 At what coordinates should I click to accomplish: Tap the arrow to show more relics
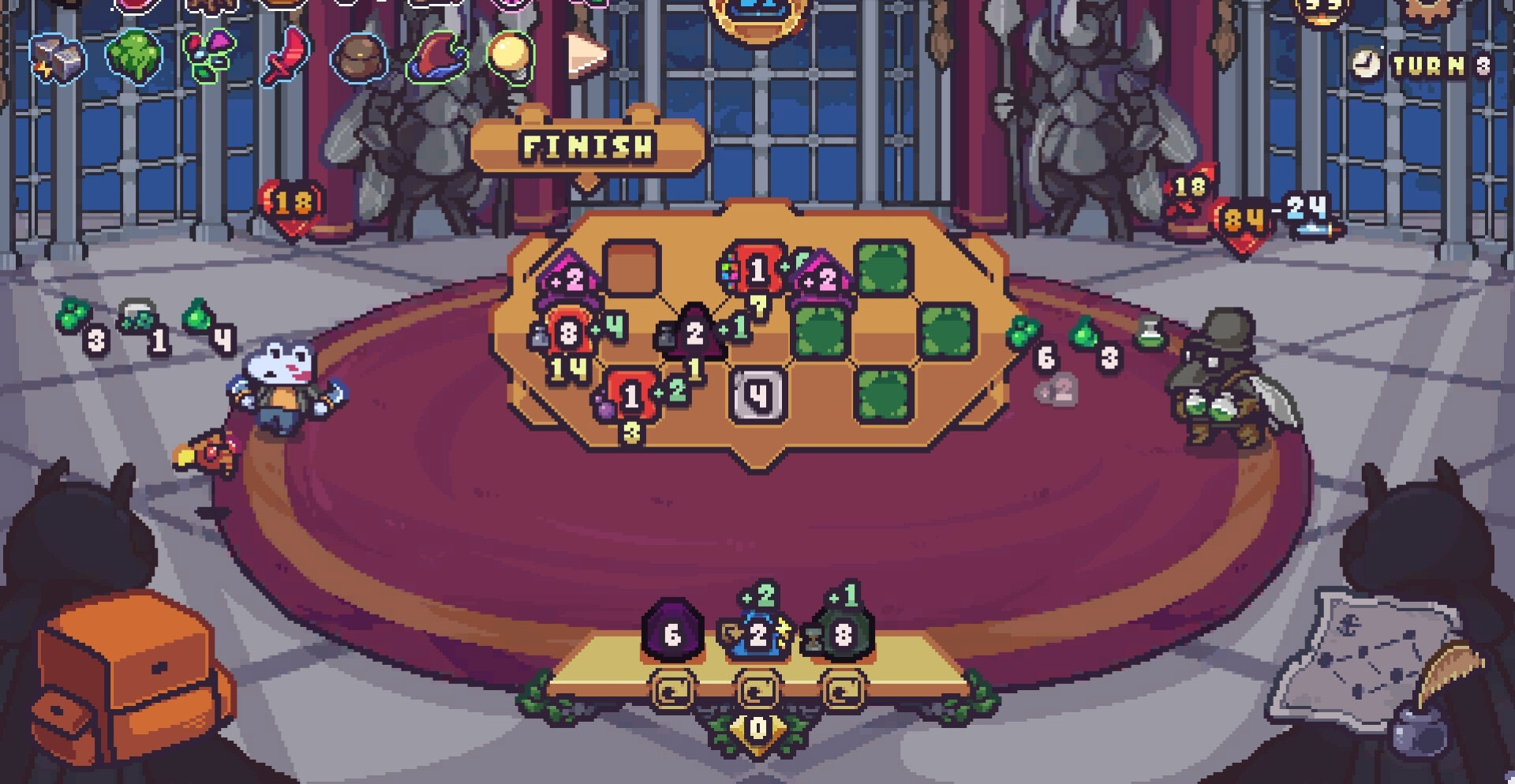(585, 57)
